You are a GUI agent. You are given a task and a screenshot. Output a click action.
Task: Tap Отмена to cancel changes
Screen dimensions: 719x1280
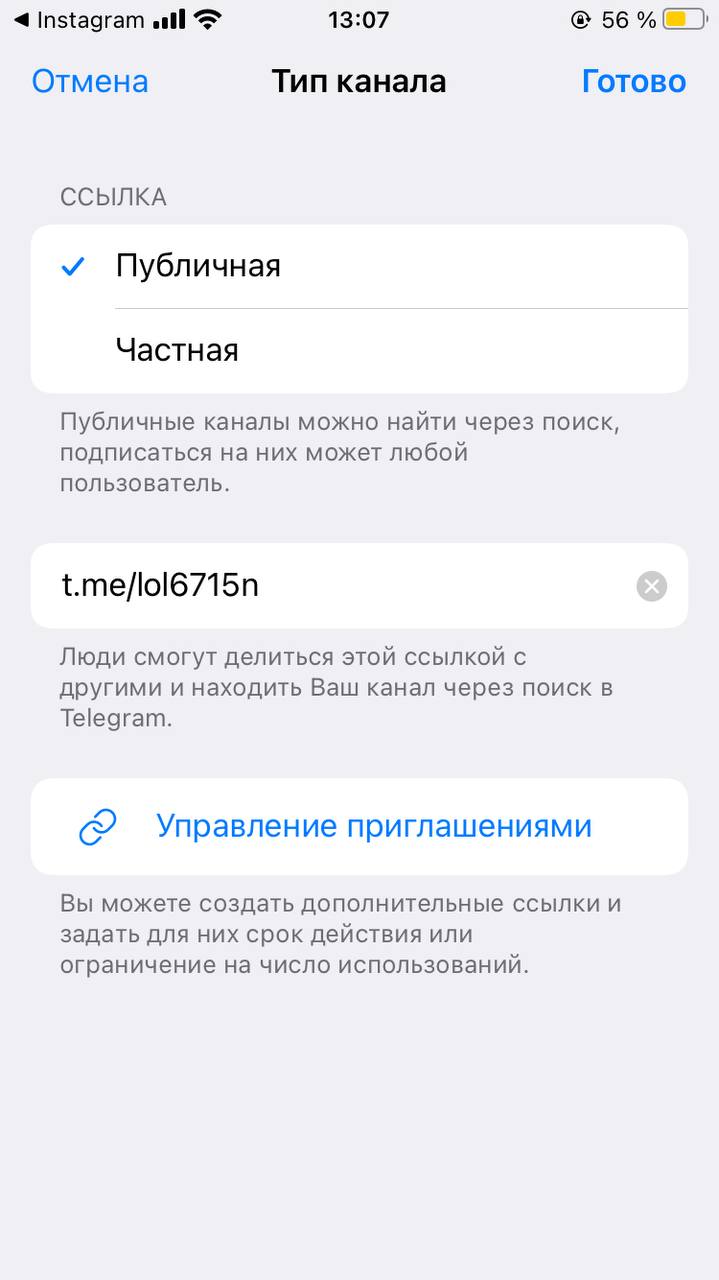tap(90, 81)
